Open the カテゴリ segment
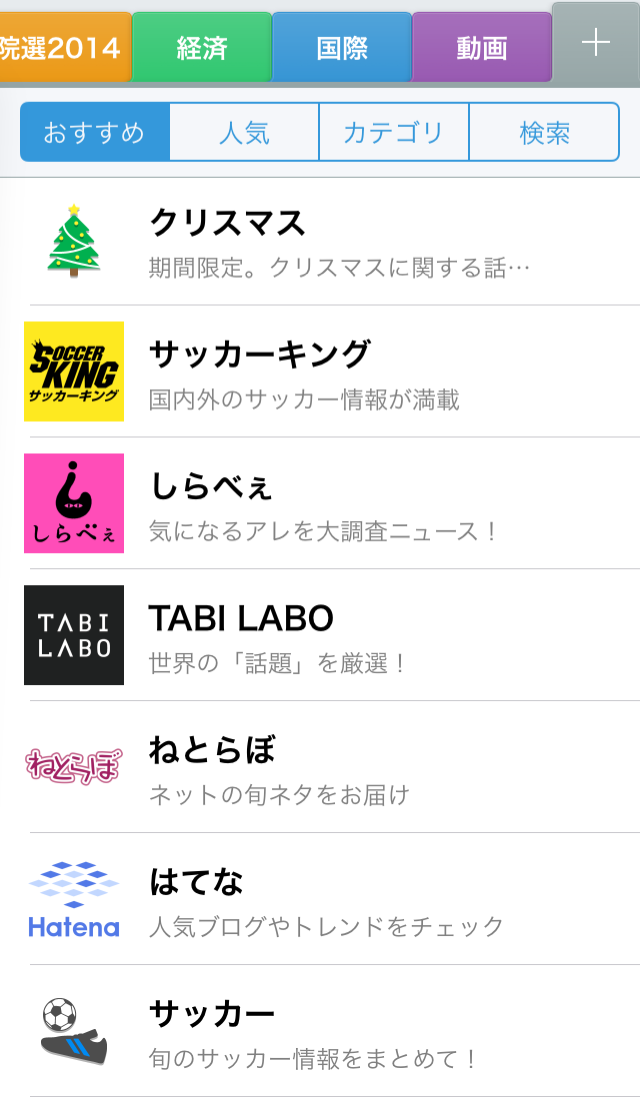 (394, 132)
